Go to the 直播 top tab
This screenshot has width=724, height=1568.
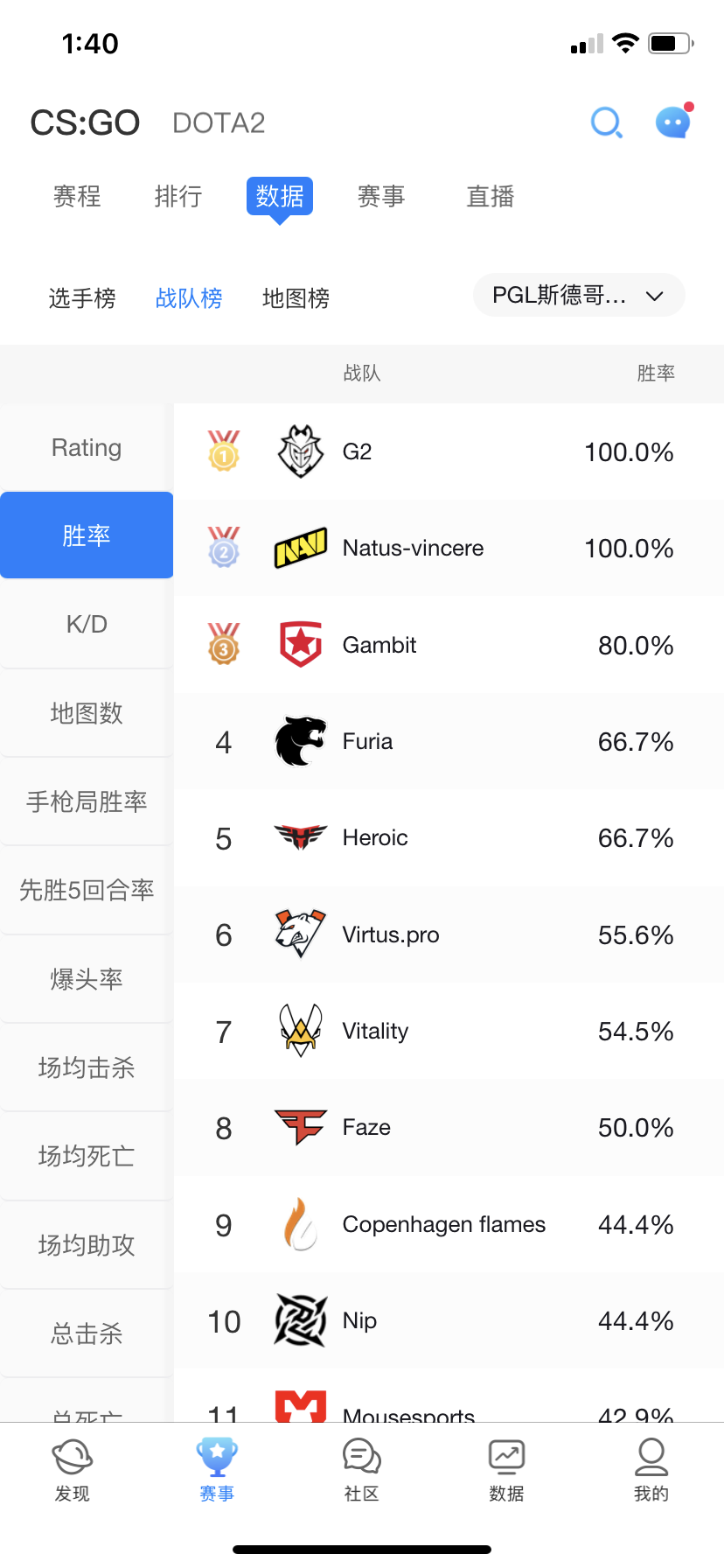click(x=490, y=197)
